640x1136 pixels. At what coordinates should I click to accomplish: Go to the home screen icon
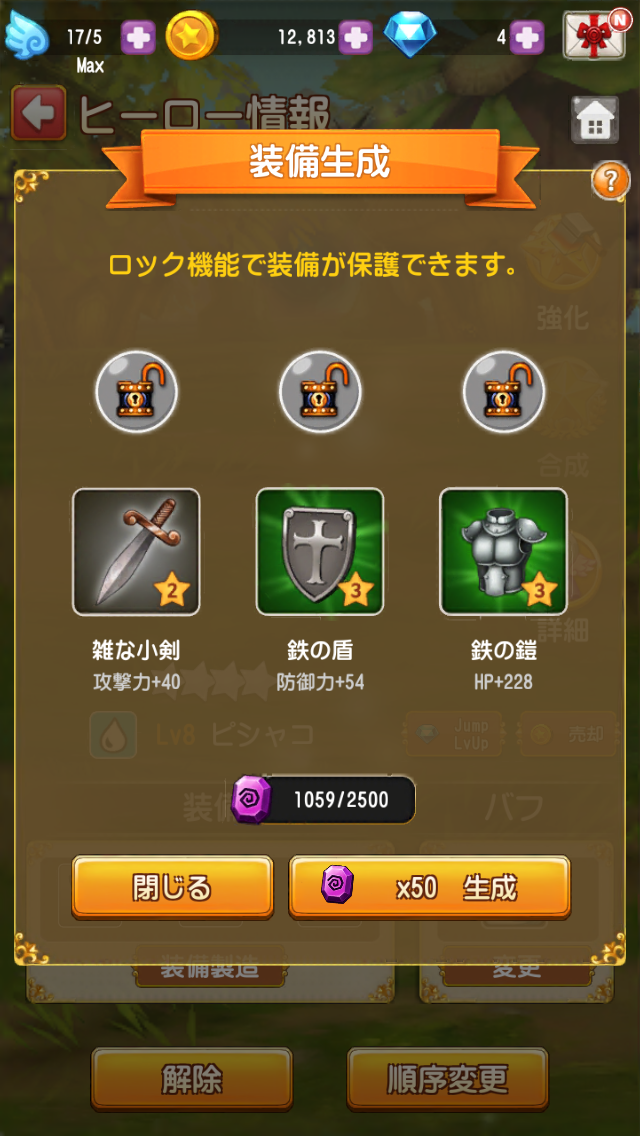click(595, 120)
